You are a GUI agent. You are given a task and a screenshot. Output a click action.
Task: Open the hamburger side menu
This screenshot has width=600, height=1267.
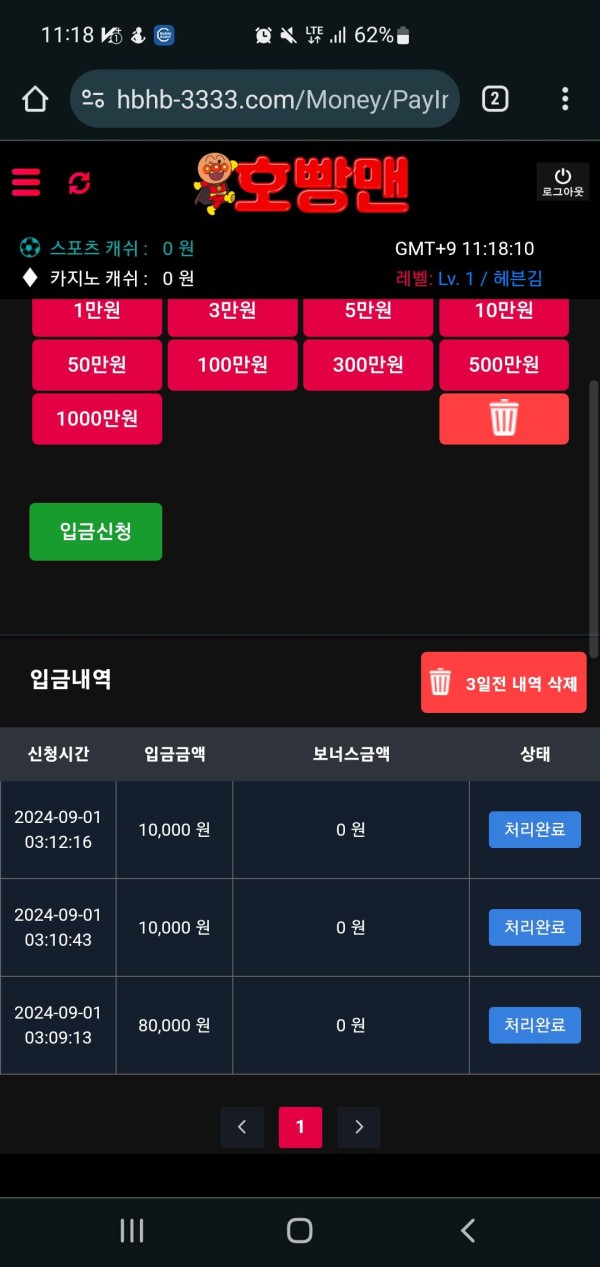[x=26, y=182]
